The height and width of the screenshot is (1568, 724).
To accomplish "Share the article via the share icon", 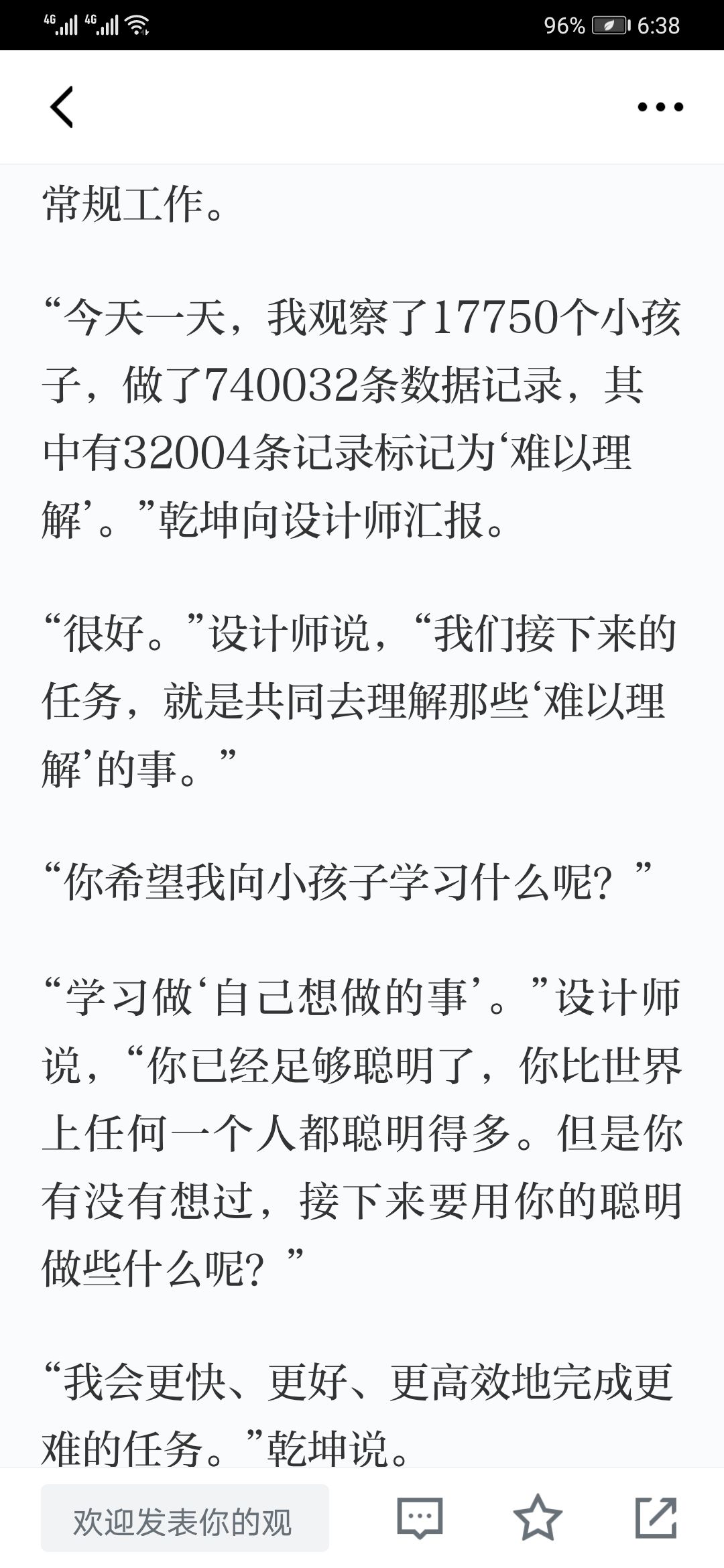I will point(656,1517).
